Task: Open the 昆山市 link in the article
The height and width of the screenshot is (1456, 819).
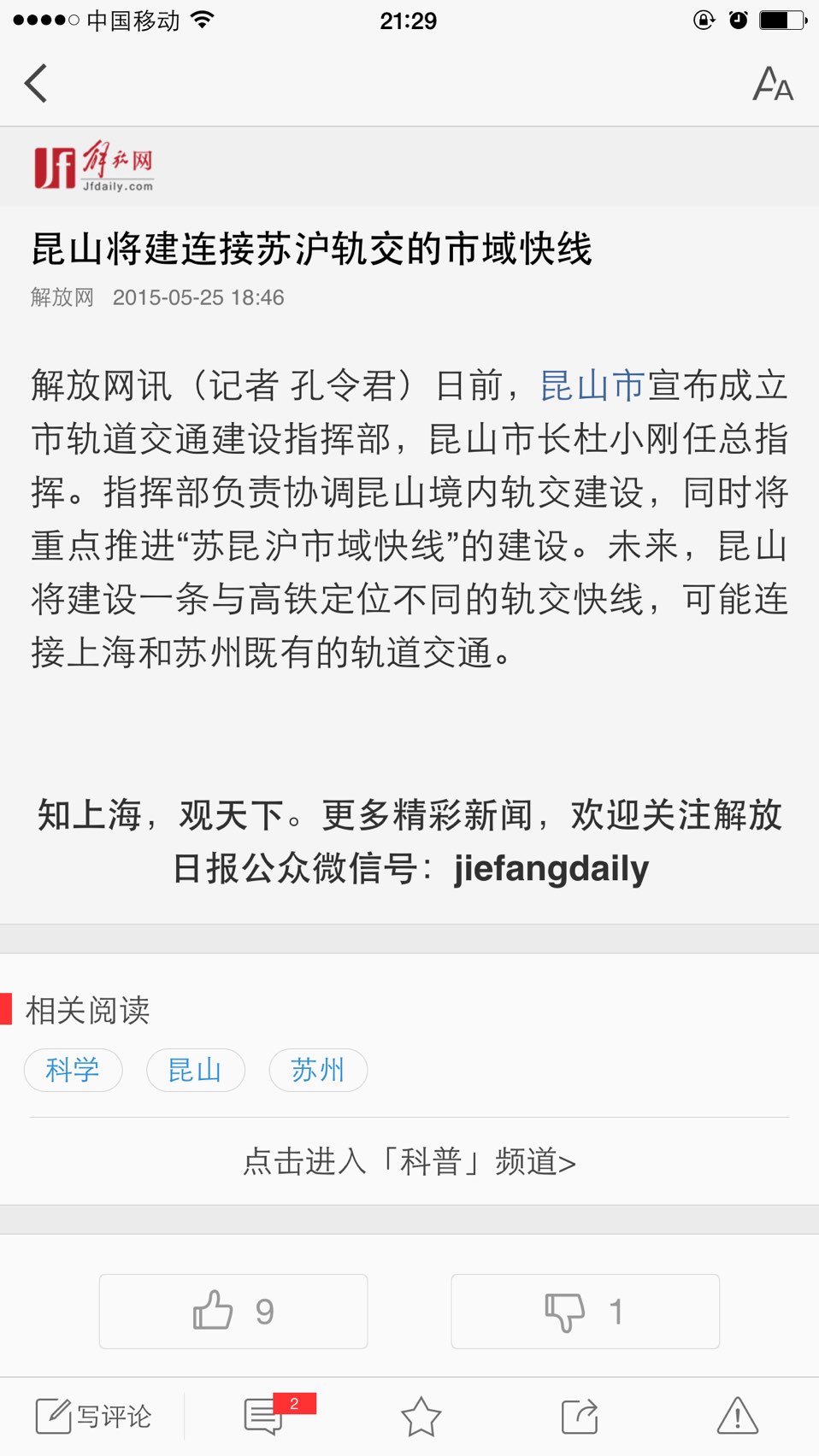Action: point(592,385)
